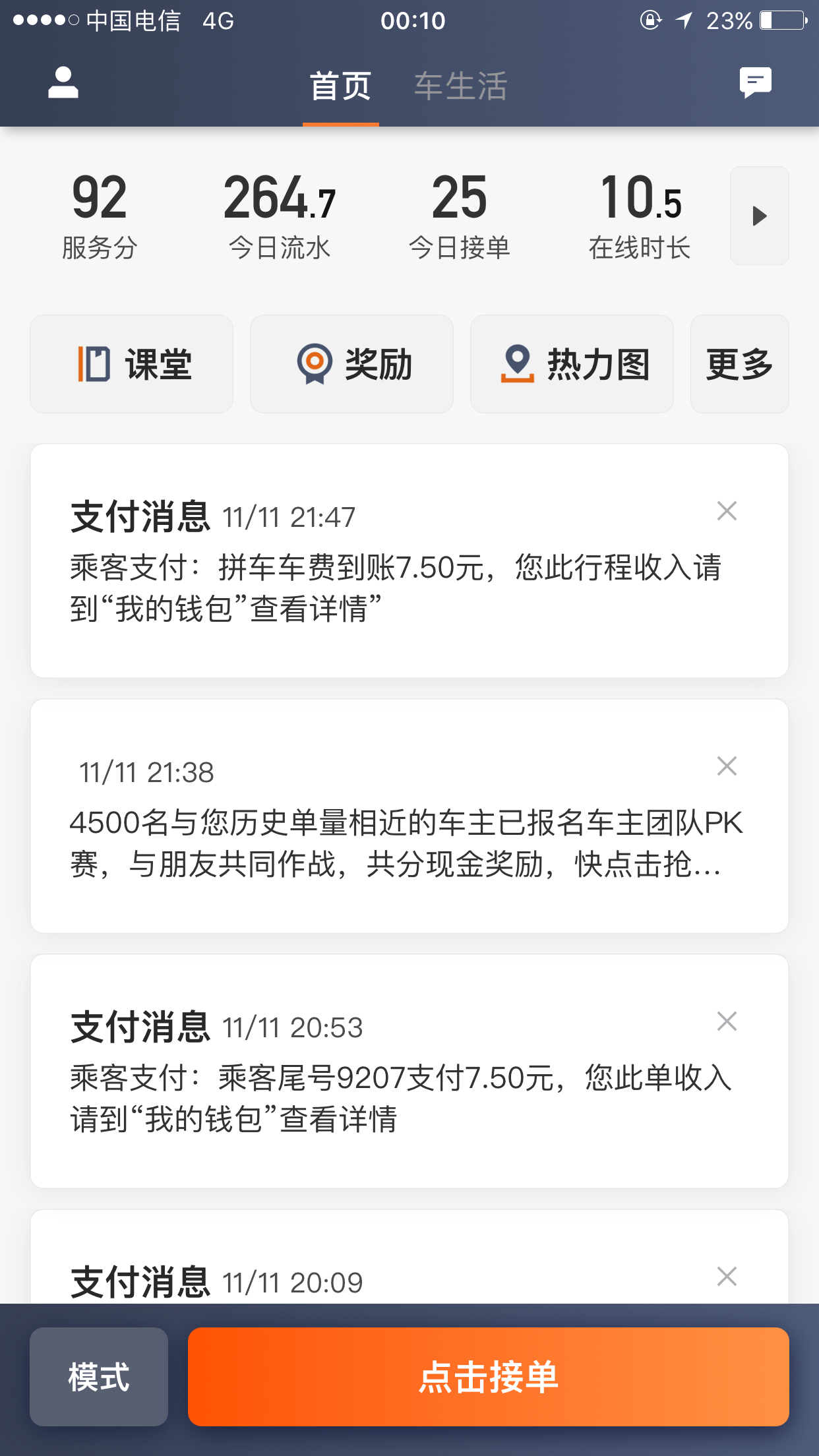Expand stats with the right arrow button
This screenshot has width=819, height=1456.
tap(759, 215)
